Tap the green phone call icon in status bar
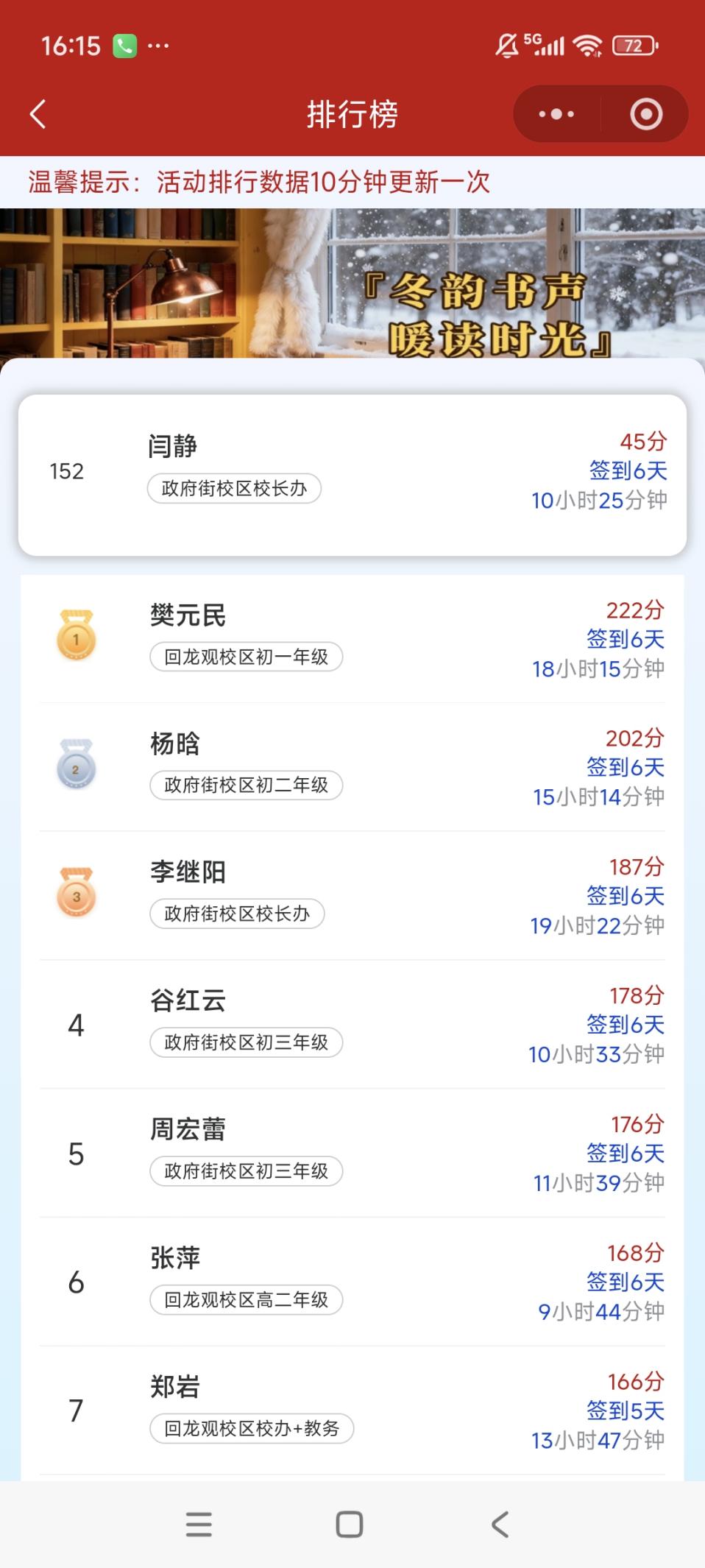705x1568 pixels. [124, 46]
